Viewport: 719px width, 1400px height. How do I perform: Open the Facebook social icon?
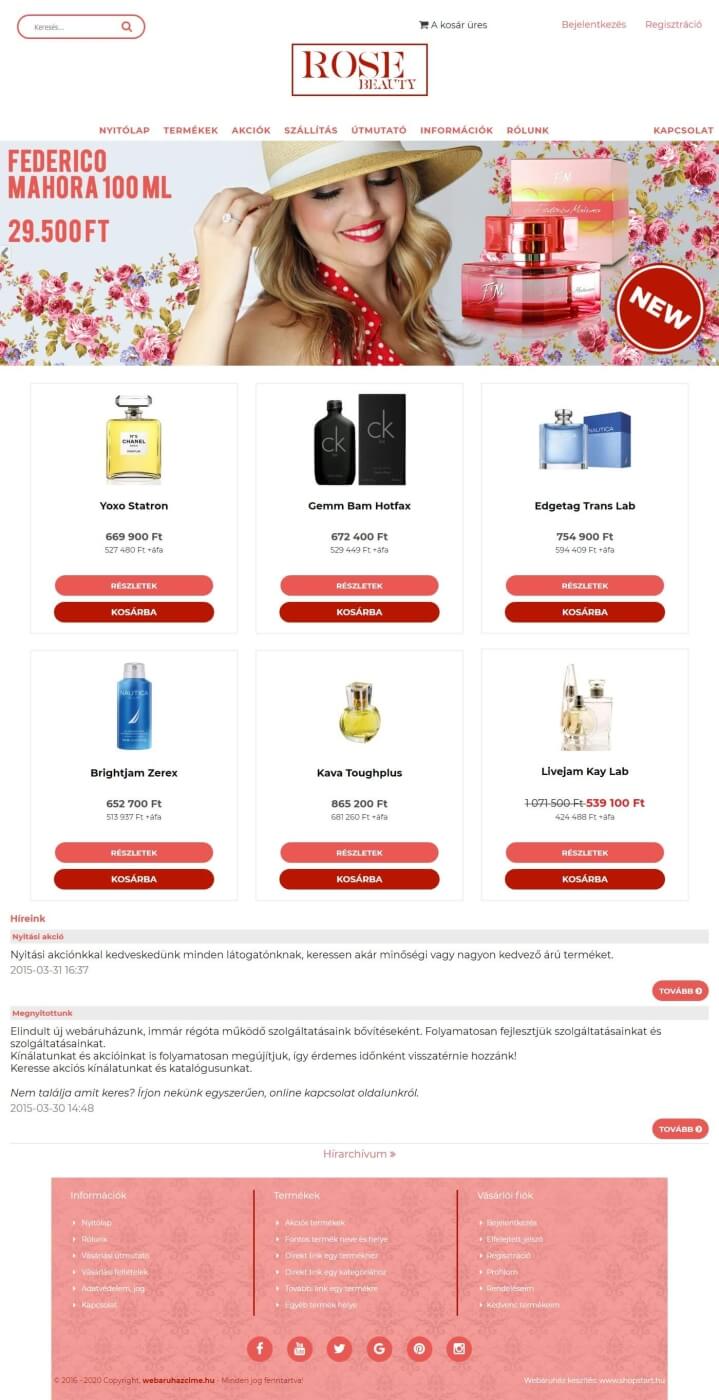tap(259, 1348)
